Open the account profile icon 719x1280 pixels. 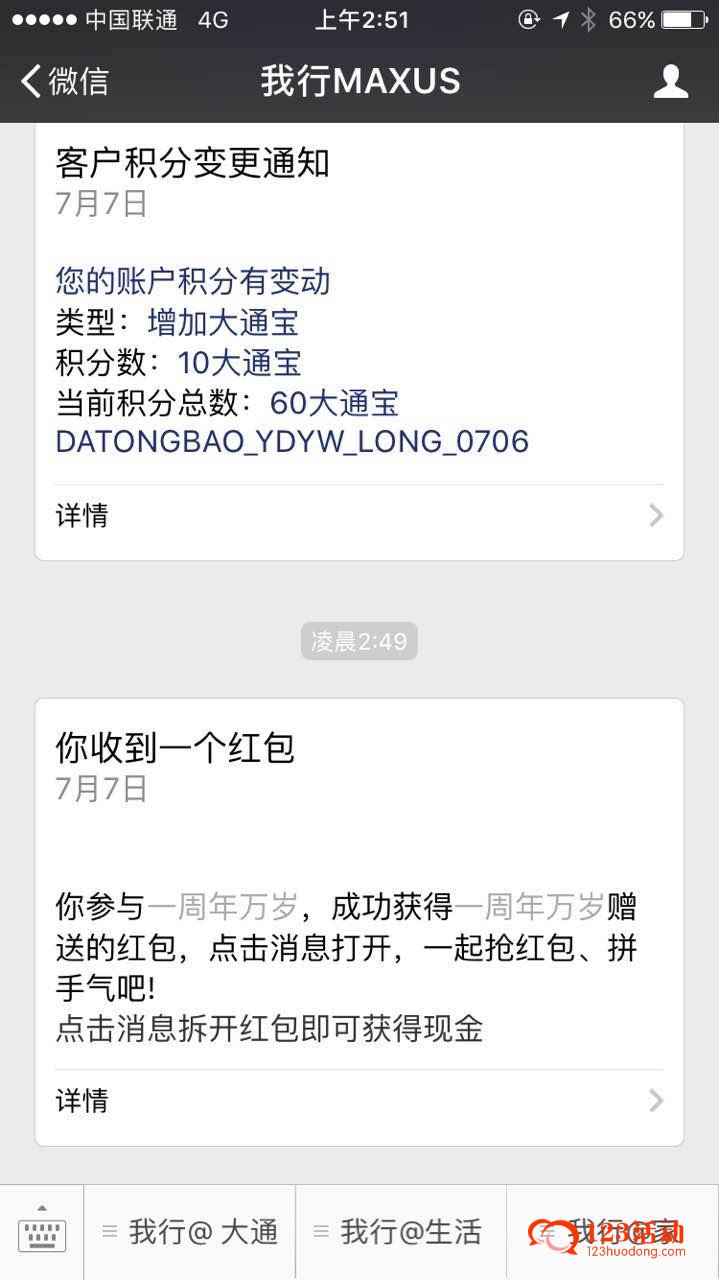tap(670, 81)
